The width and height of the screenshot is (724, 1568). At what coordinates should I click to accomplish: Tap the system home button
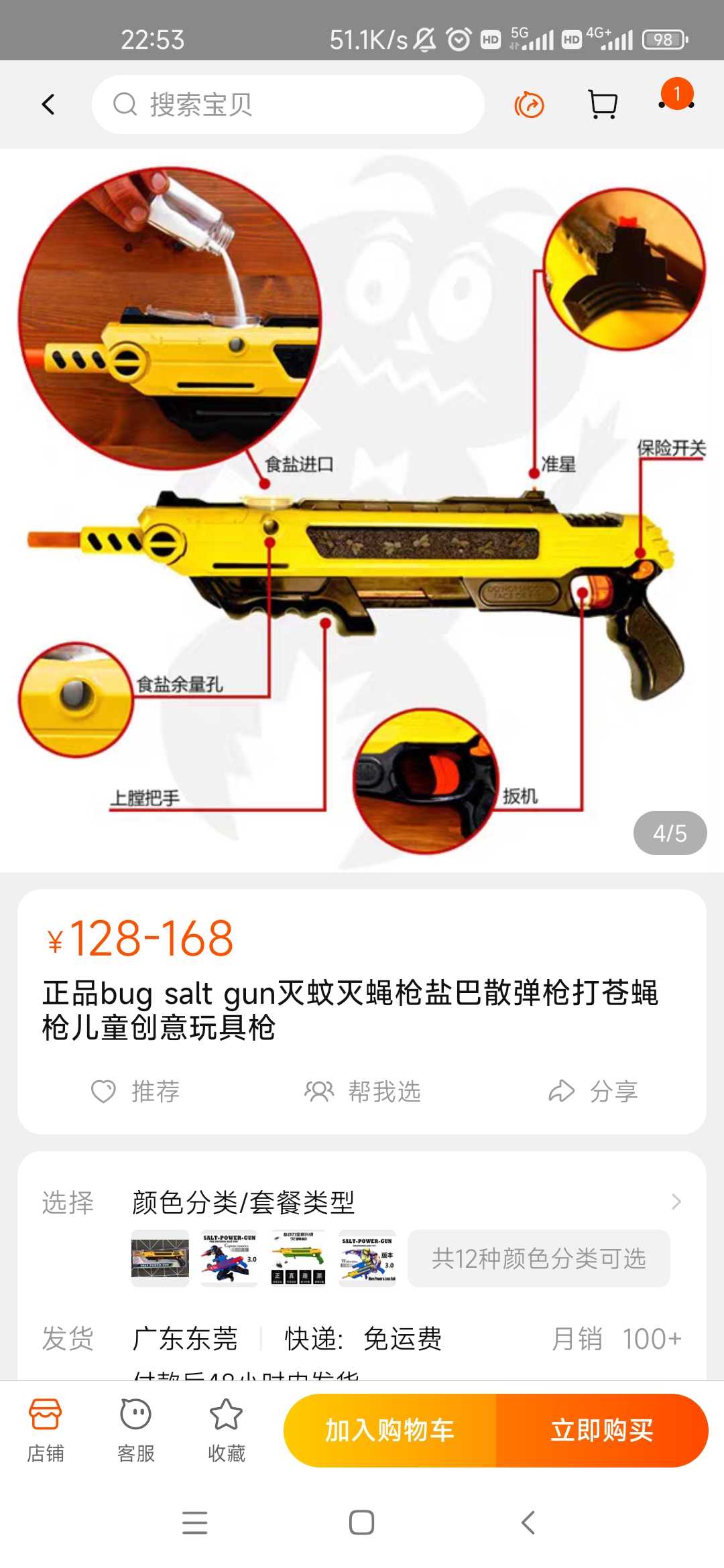[x=361, y=1522]
